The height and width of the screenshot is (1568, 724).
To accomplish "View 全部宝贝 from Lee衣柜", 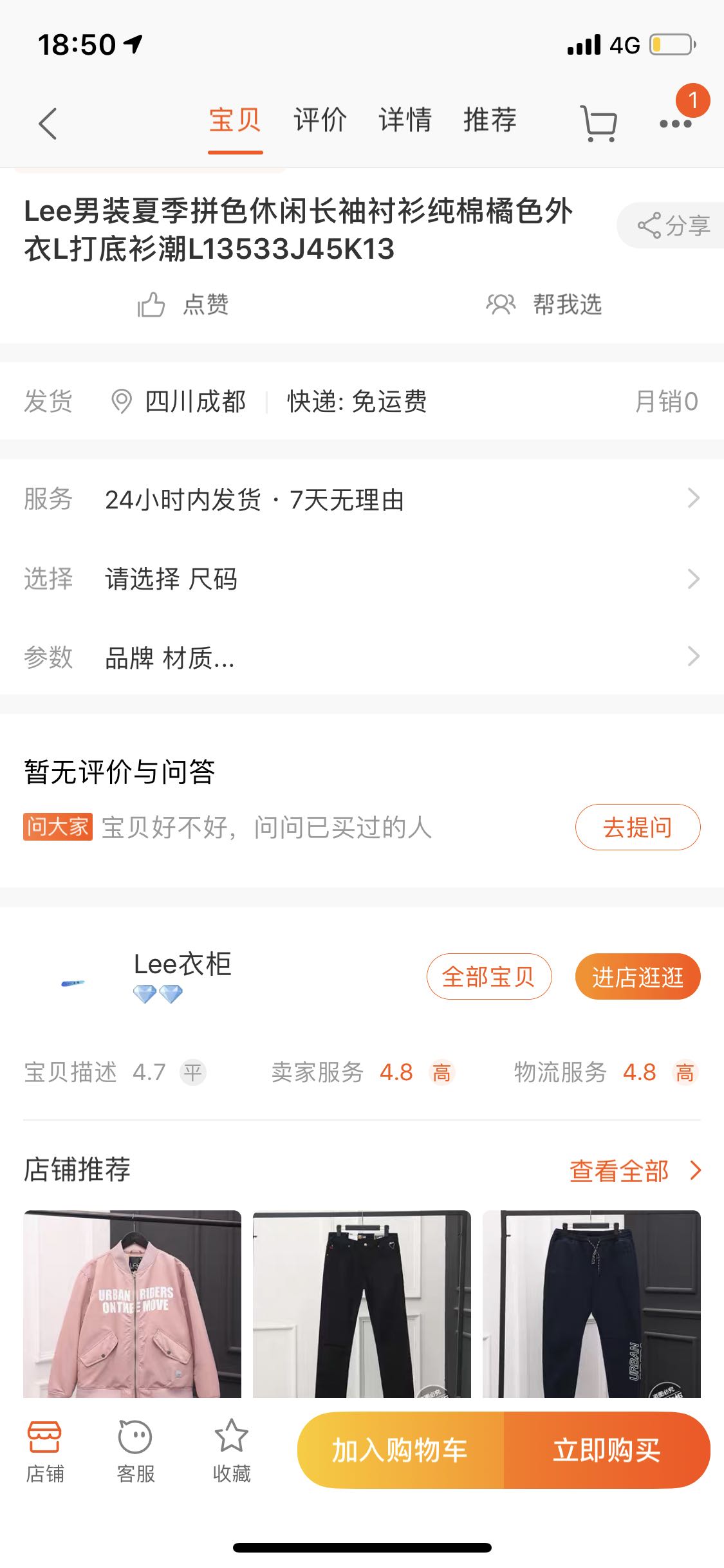I will (x=488, y=976).
